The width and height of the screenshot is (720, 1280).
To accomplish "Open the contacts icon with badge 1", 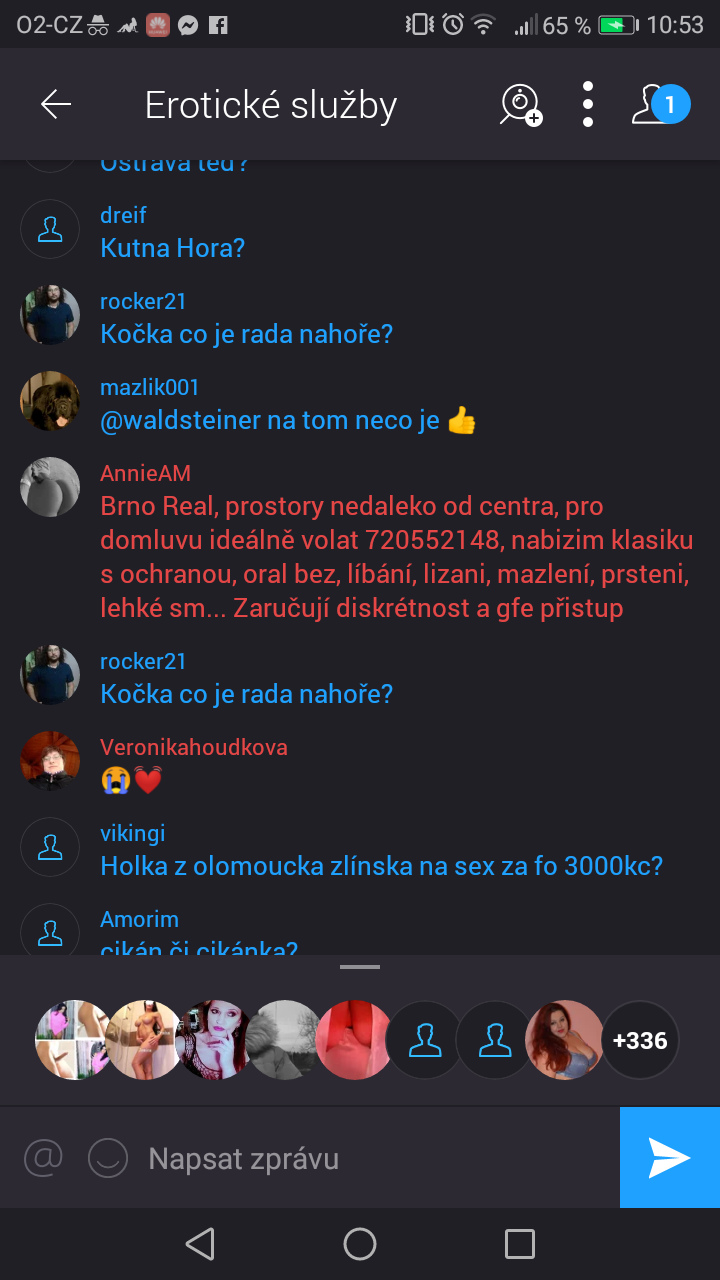I will pos(660,104).
